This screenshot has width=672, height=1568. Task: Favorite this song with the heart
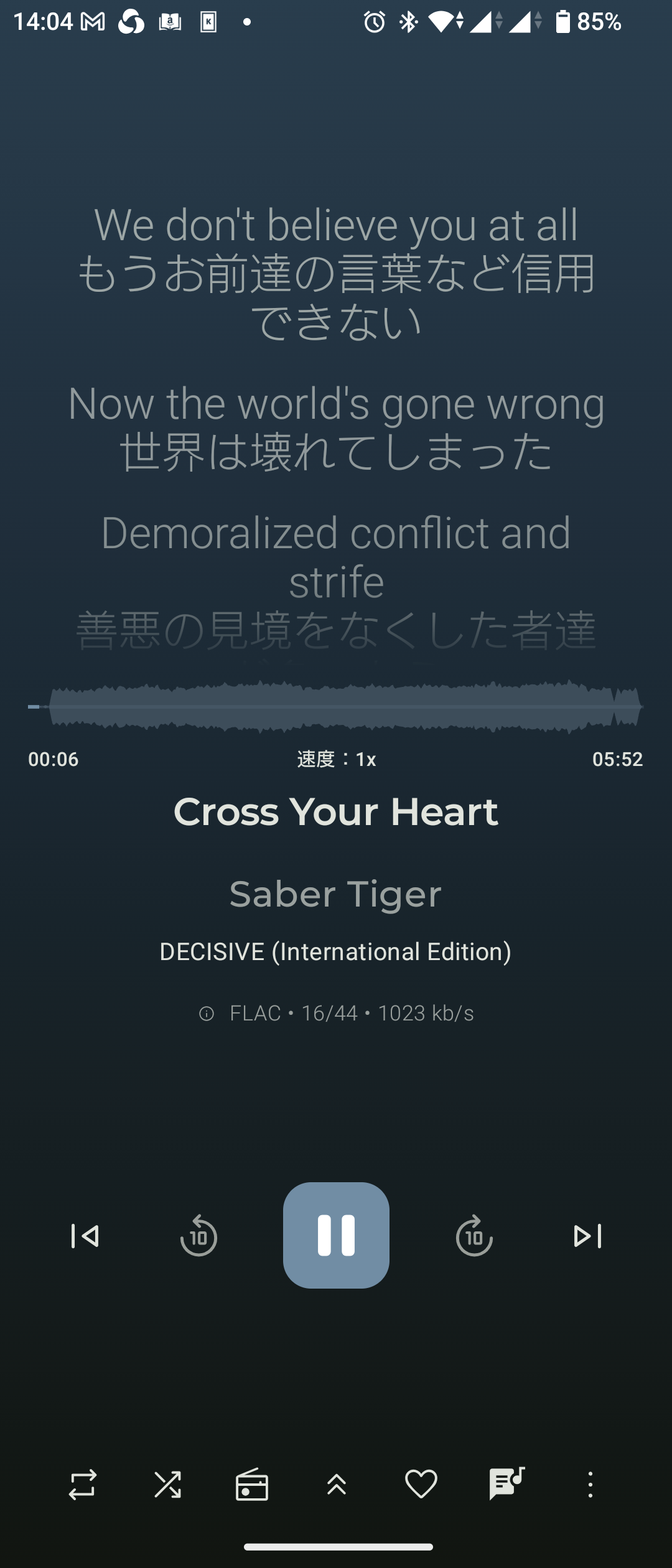pyautogui.click(x=421, y=1484)
